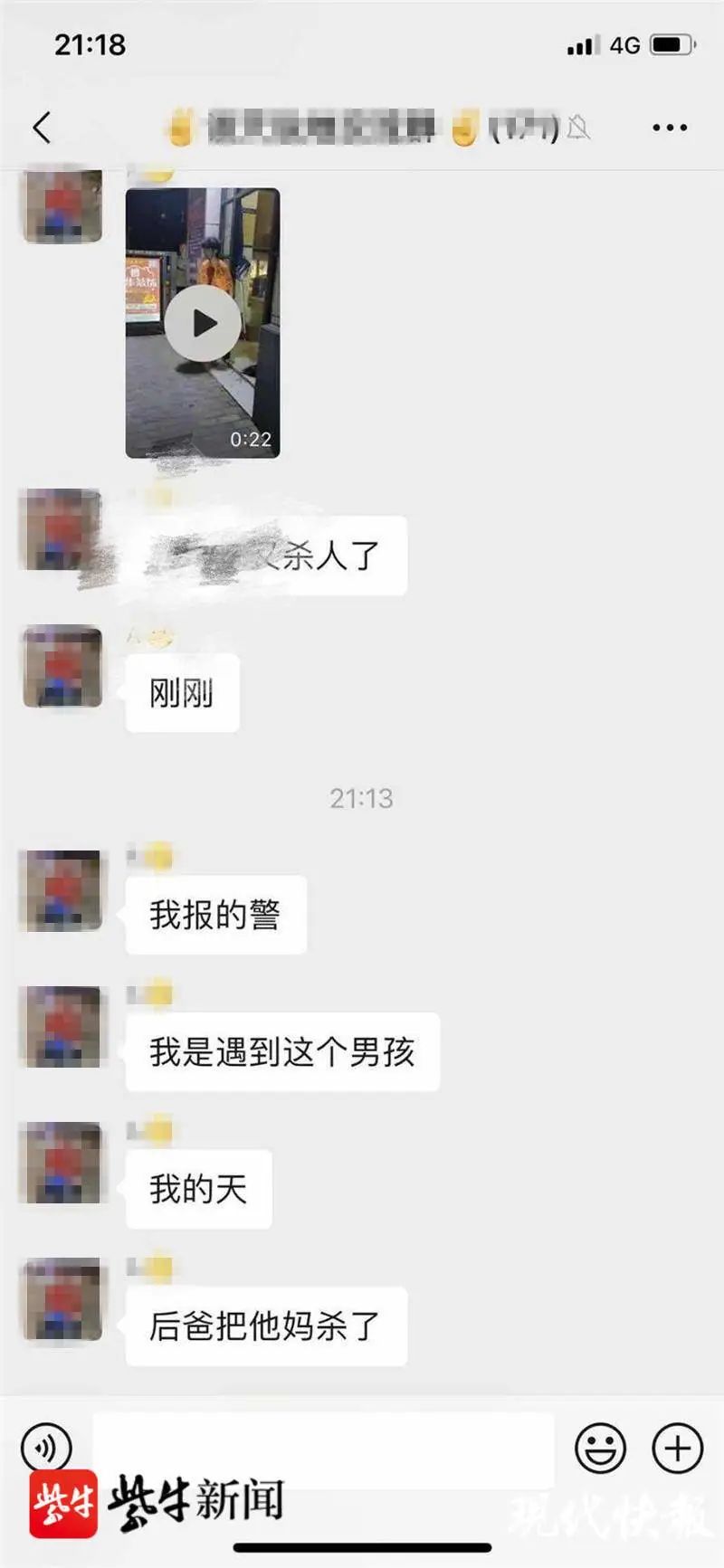Tap the message text field

(x=323, y=1447)
